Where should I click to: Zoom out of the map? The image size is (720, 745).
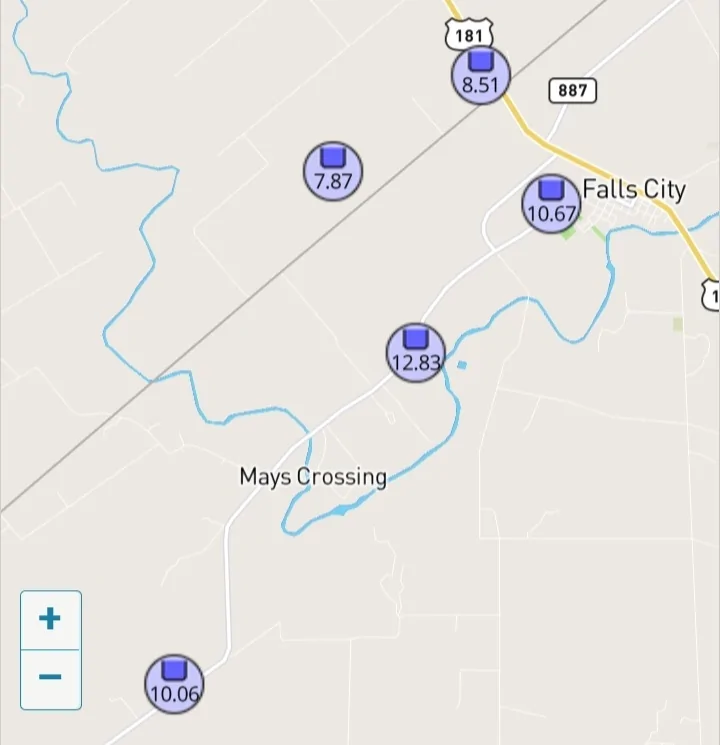50,678
